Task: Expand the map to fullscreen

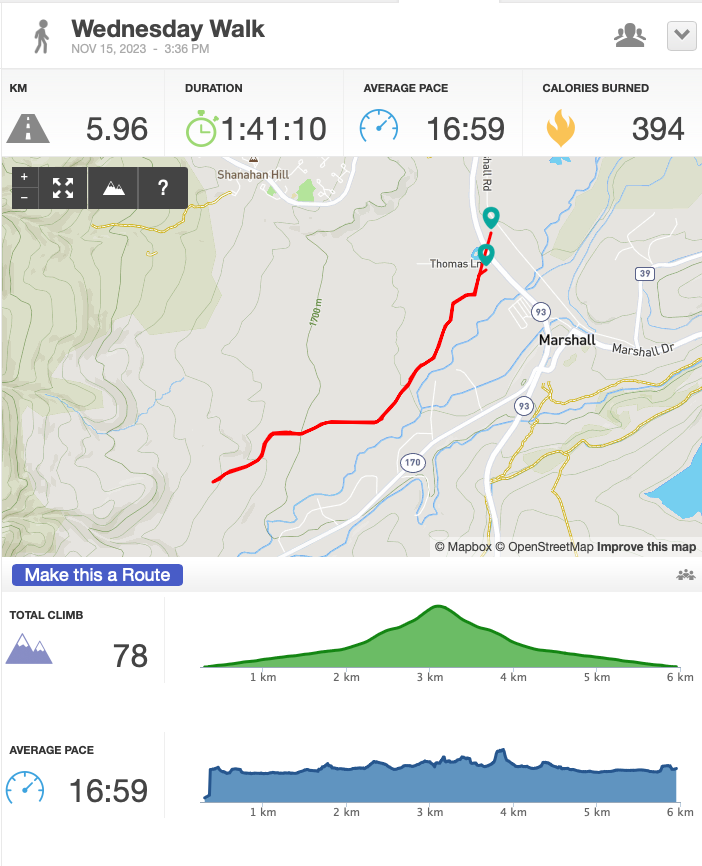Action: pos(63,188)
